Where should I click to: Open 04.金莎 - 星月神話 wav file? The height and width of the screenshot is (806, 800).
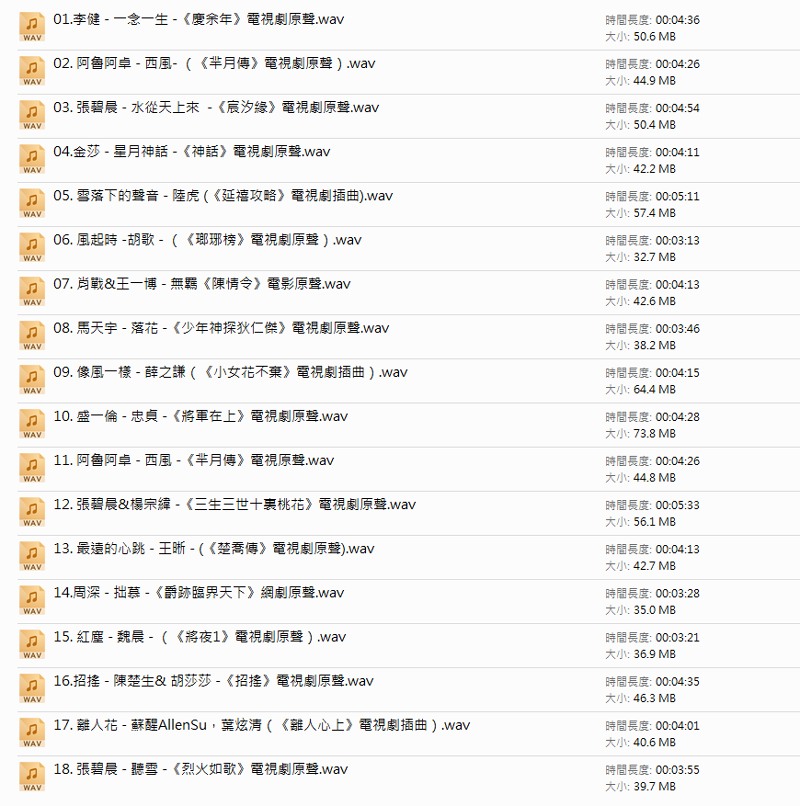point(191,152)
